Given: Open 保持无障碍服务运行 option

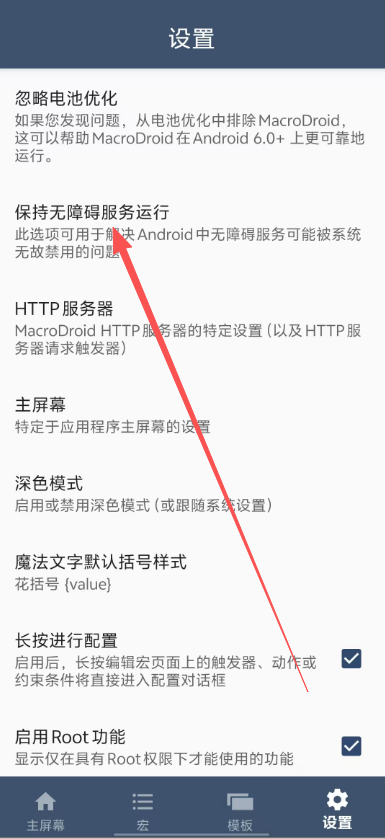Looking at the screenshot, I should point(192,230).
